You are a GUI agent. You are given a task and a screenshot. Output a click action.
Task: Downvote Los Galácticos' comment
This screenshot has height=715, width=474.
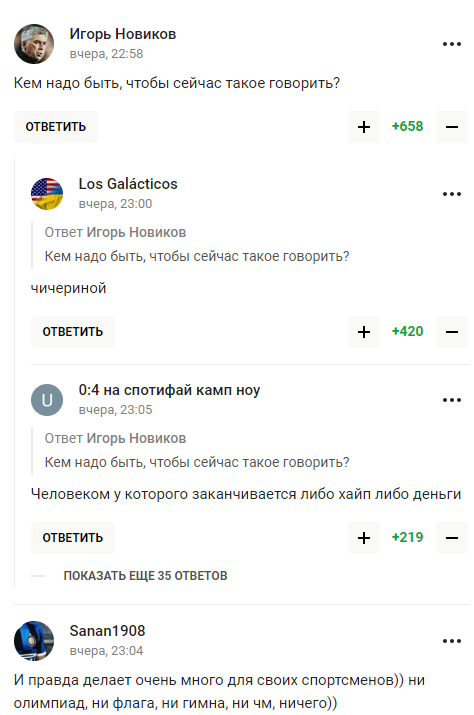coord(452,332)
